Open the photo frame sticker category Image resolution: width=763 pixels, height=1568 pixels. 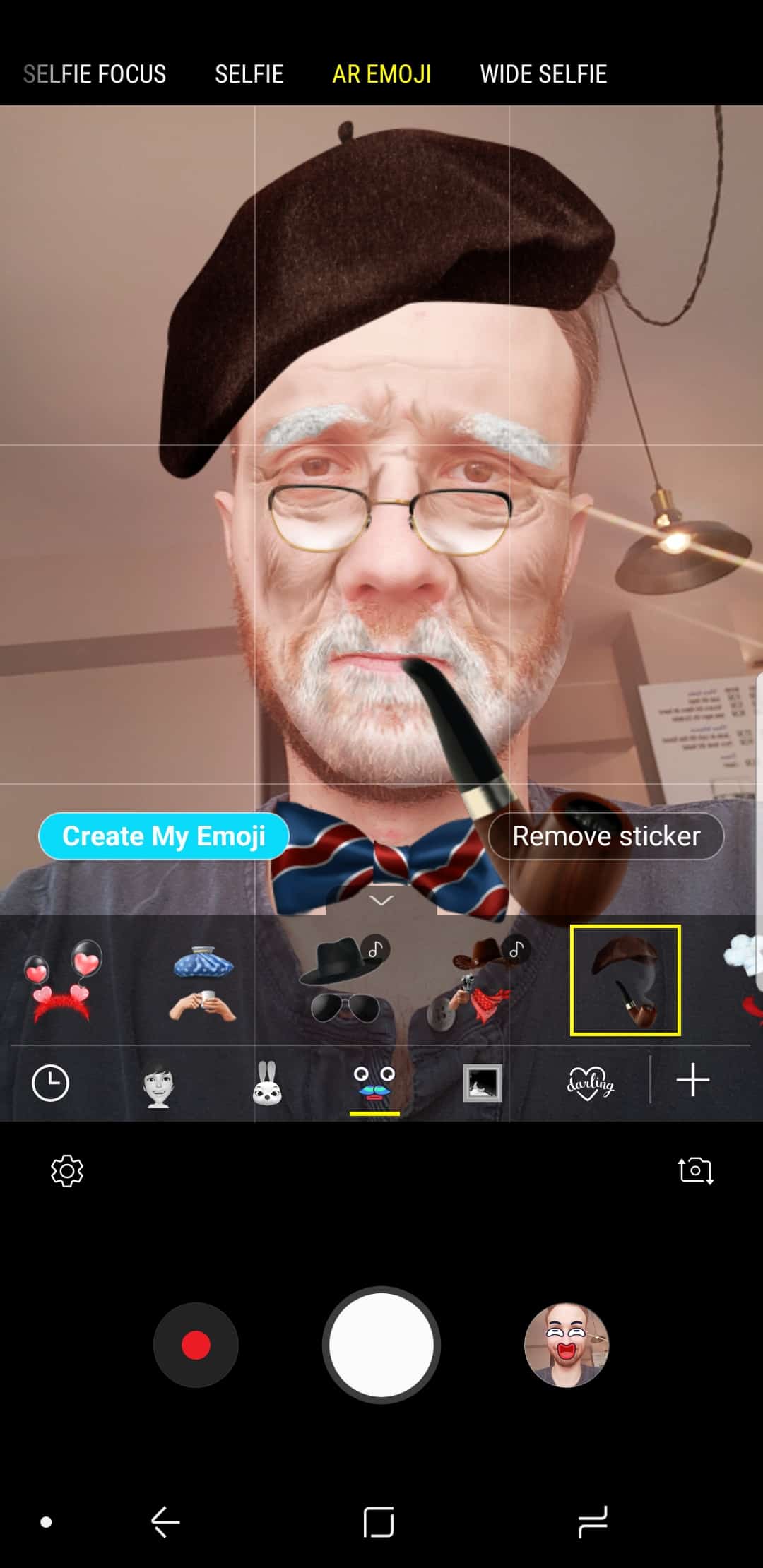click(x=483, y=1083)
